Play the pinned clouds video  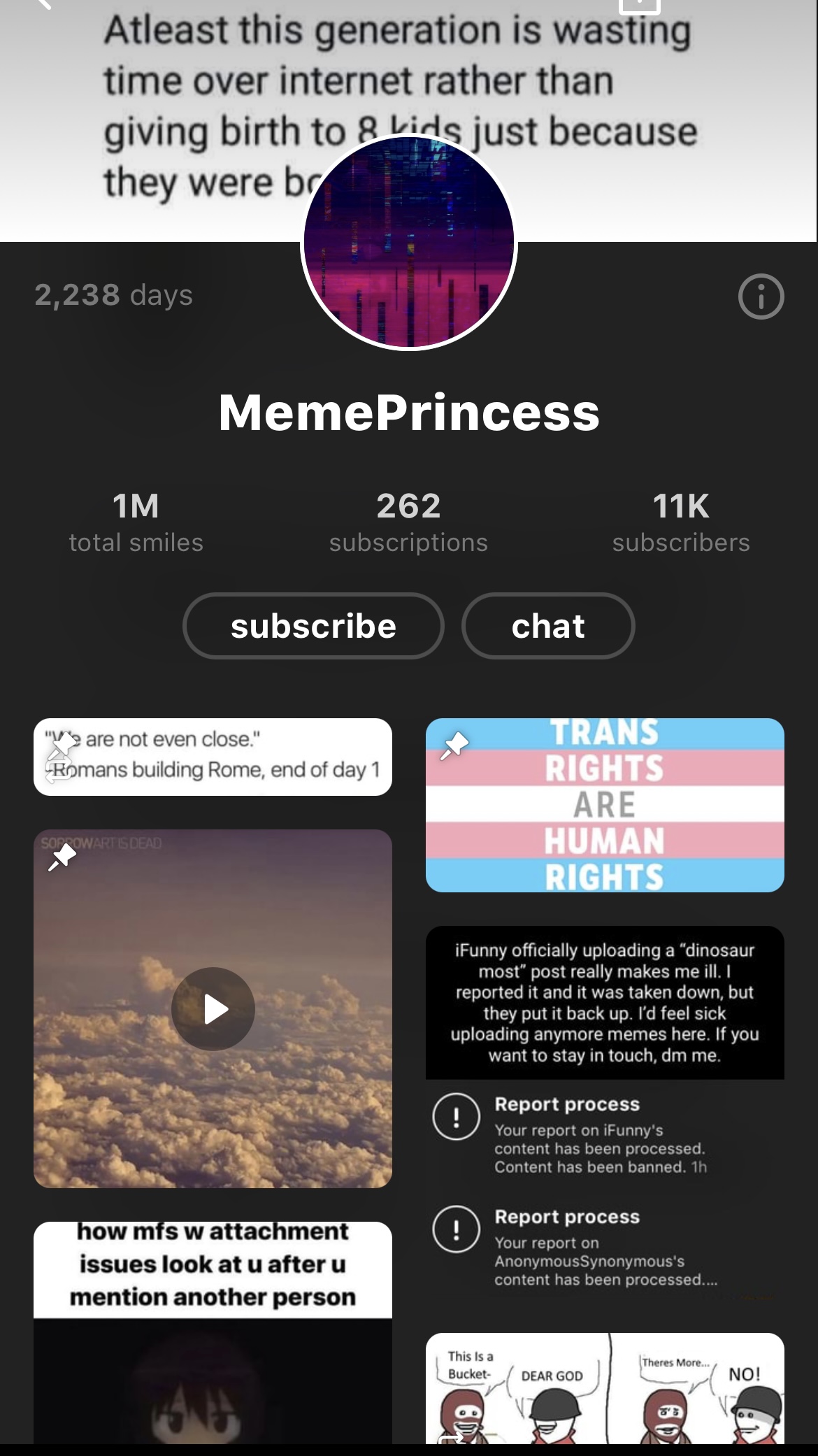pyautogui.click(x=213, y=1008)
